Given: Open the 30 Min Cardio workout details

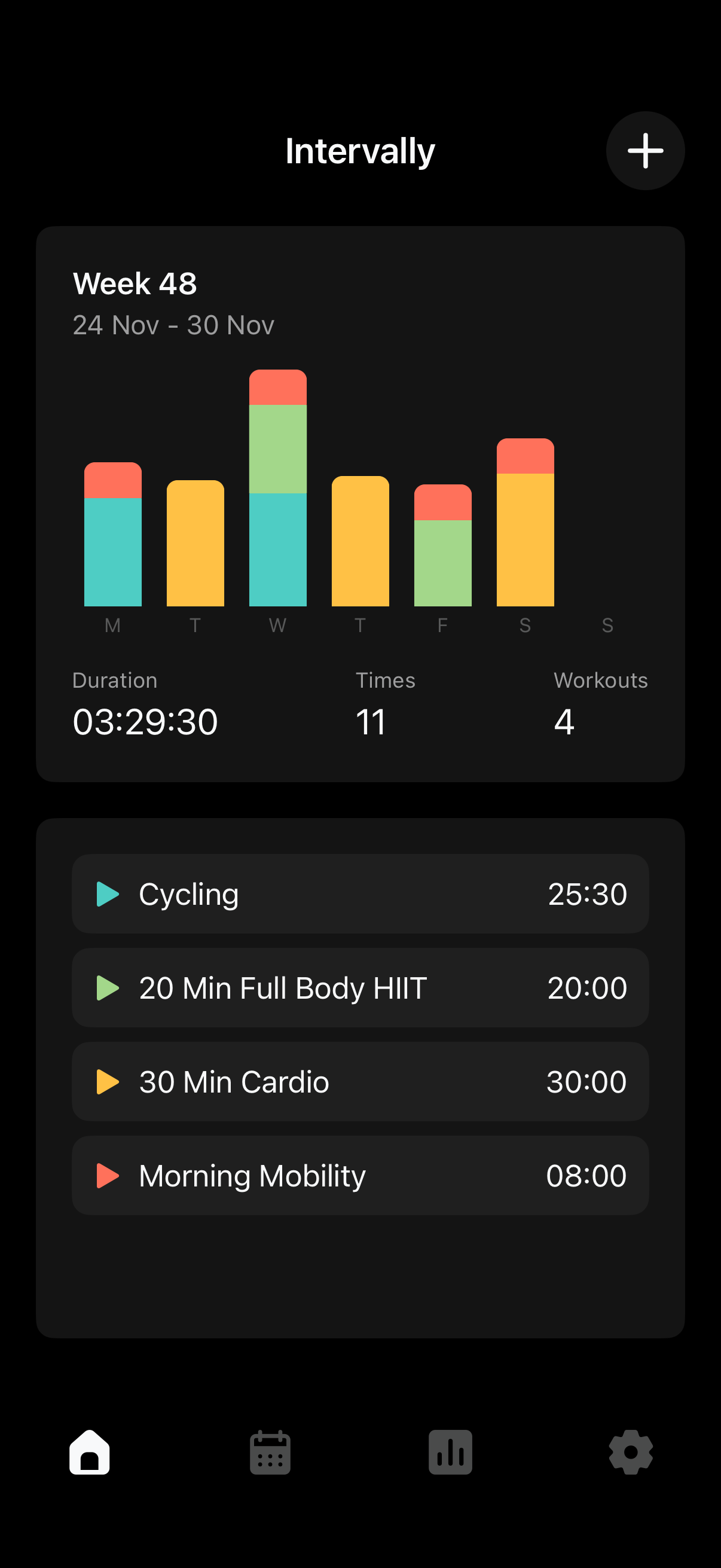Looking at the screenshot, I should [x=361, y=1082].
